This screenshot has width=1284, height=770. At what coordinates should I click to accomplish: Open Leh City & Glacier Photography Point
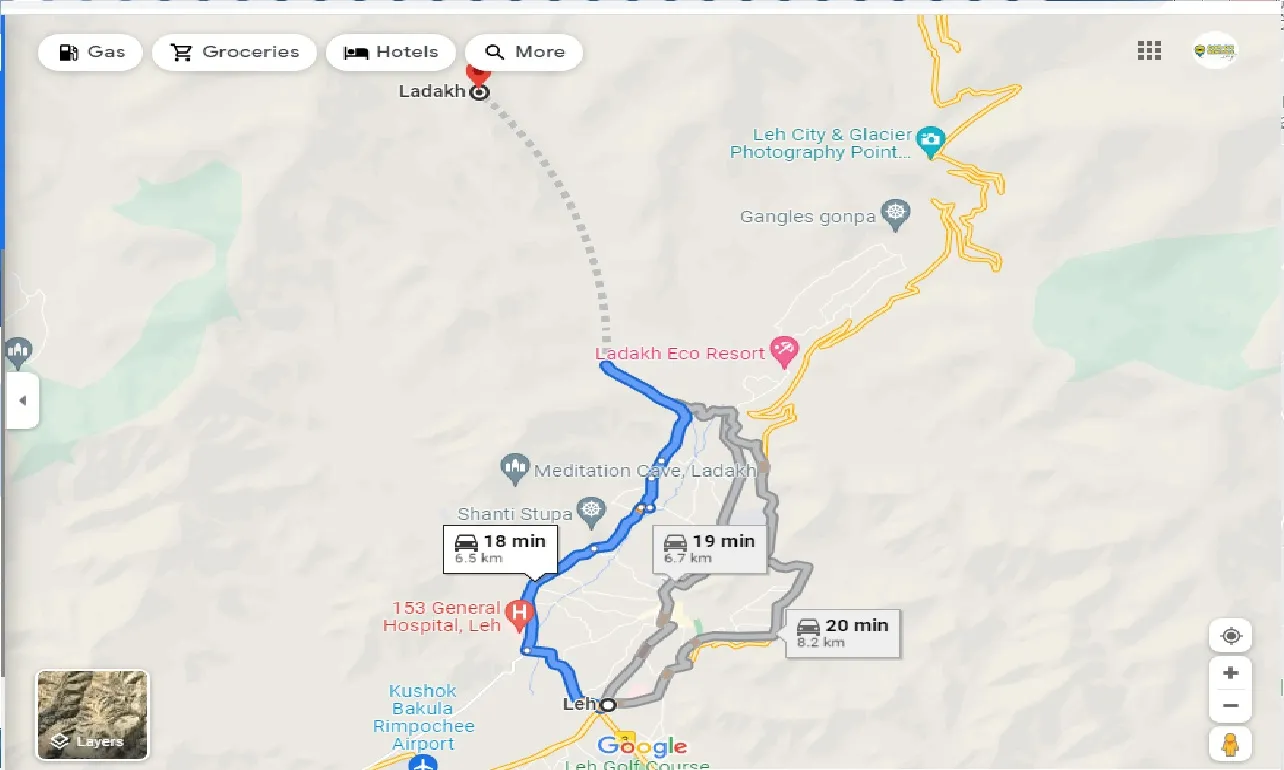(931, 141)
